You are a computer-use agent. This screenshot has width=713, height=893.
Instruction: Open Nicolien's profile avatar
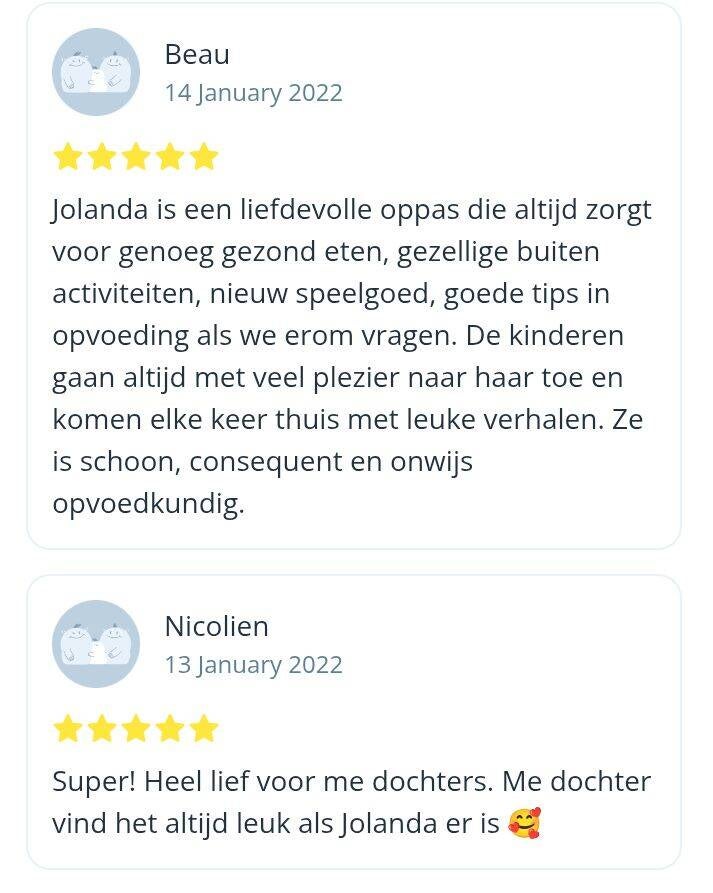pyautogui.click(x=96, y=644)
